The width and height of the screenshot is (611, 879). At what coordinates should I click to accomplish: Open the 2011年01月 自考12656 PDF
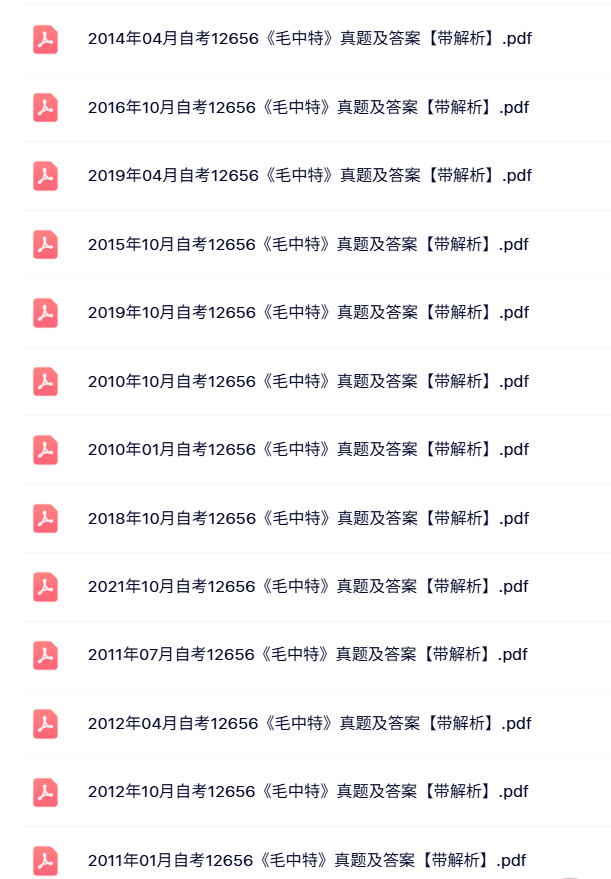click(307, 860)
